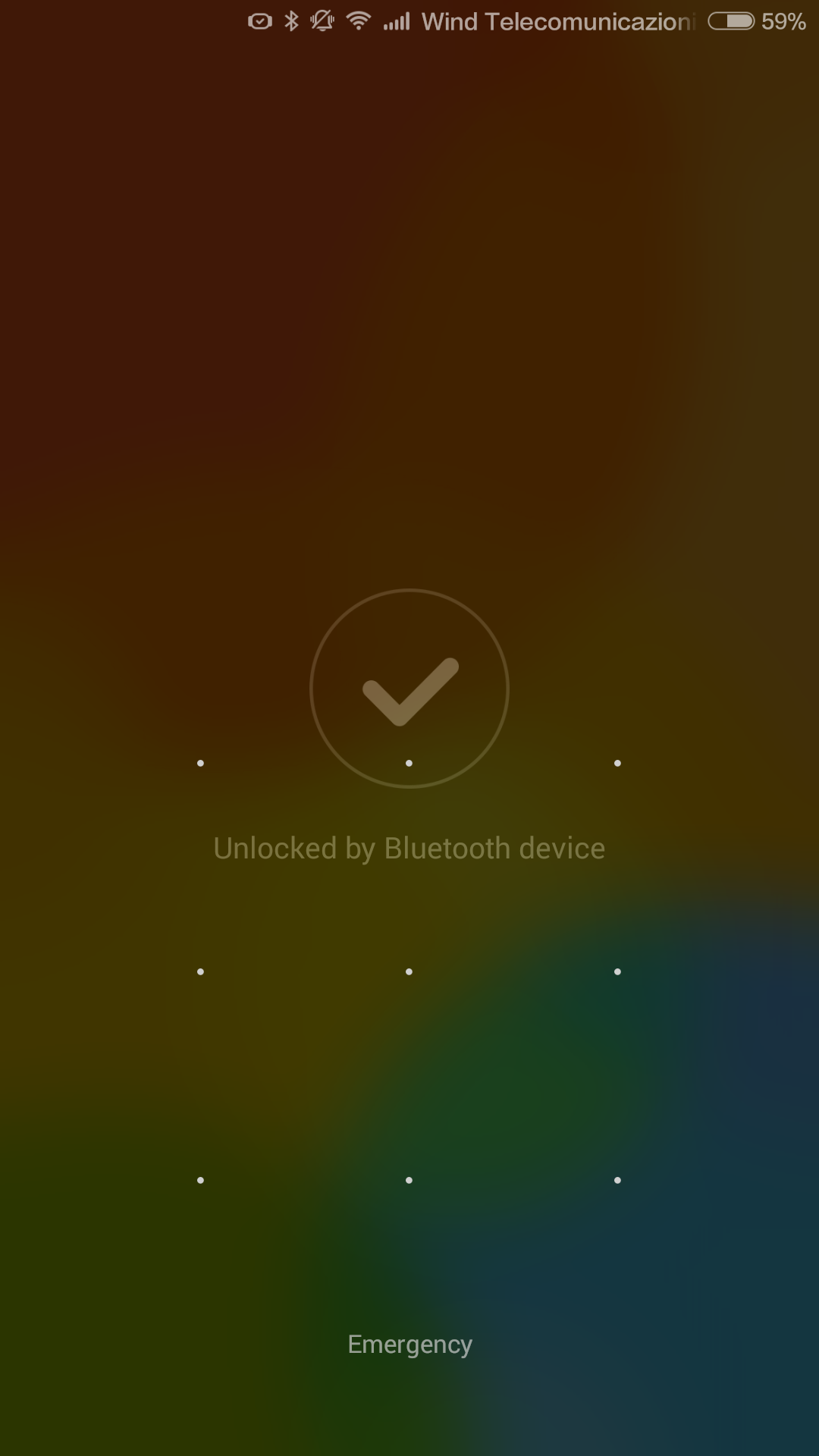
Task: Tap the Emergency call button
Action: click(409, 1344)
